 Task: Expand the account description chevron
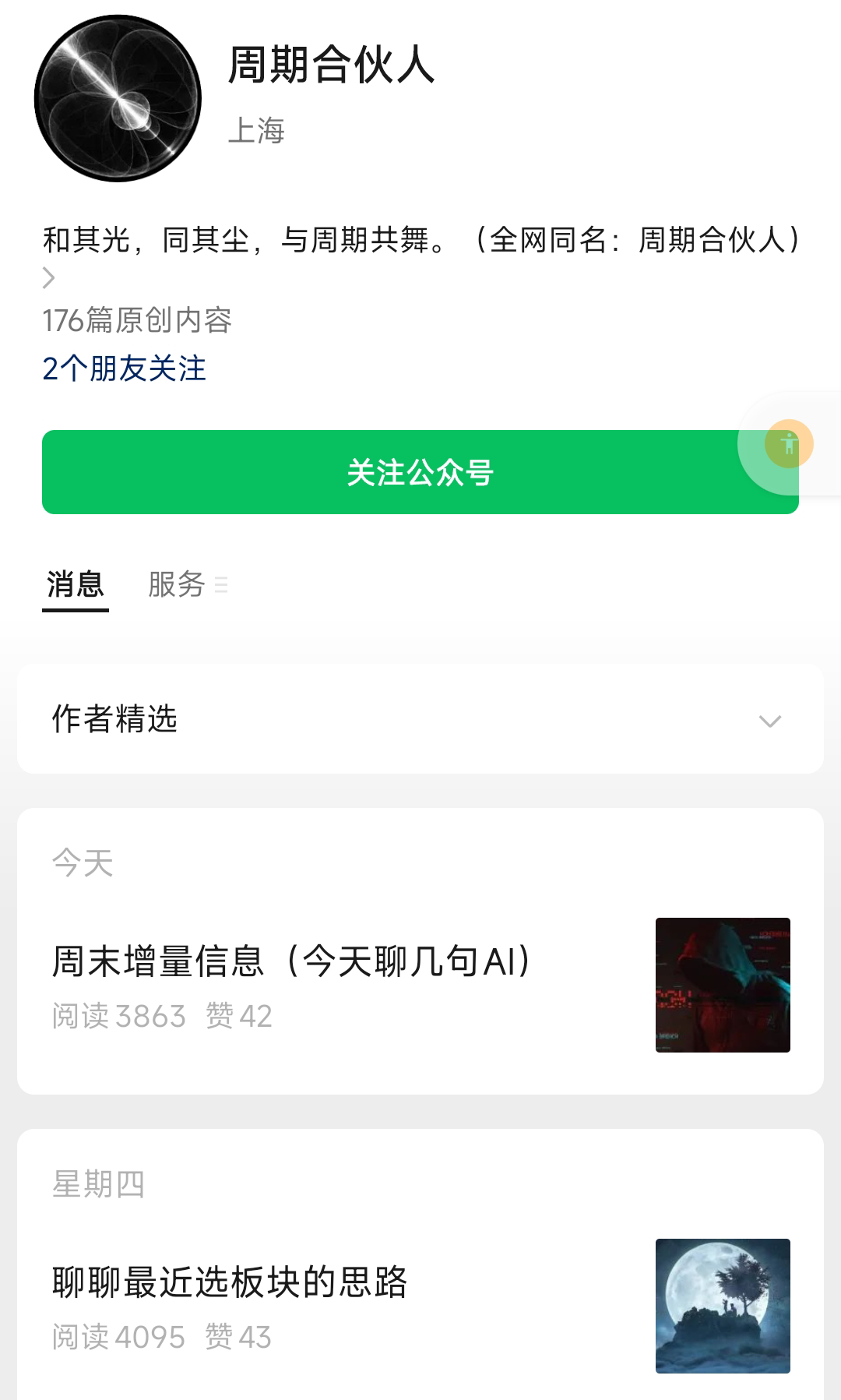coord(49,277)
